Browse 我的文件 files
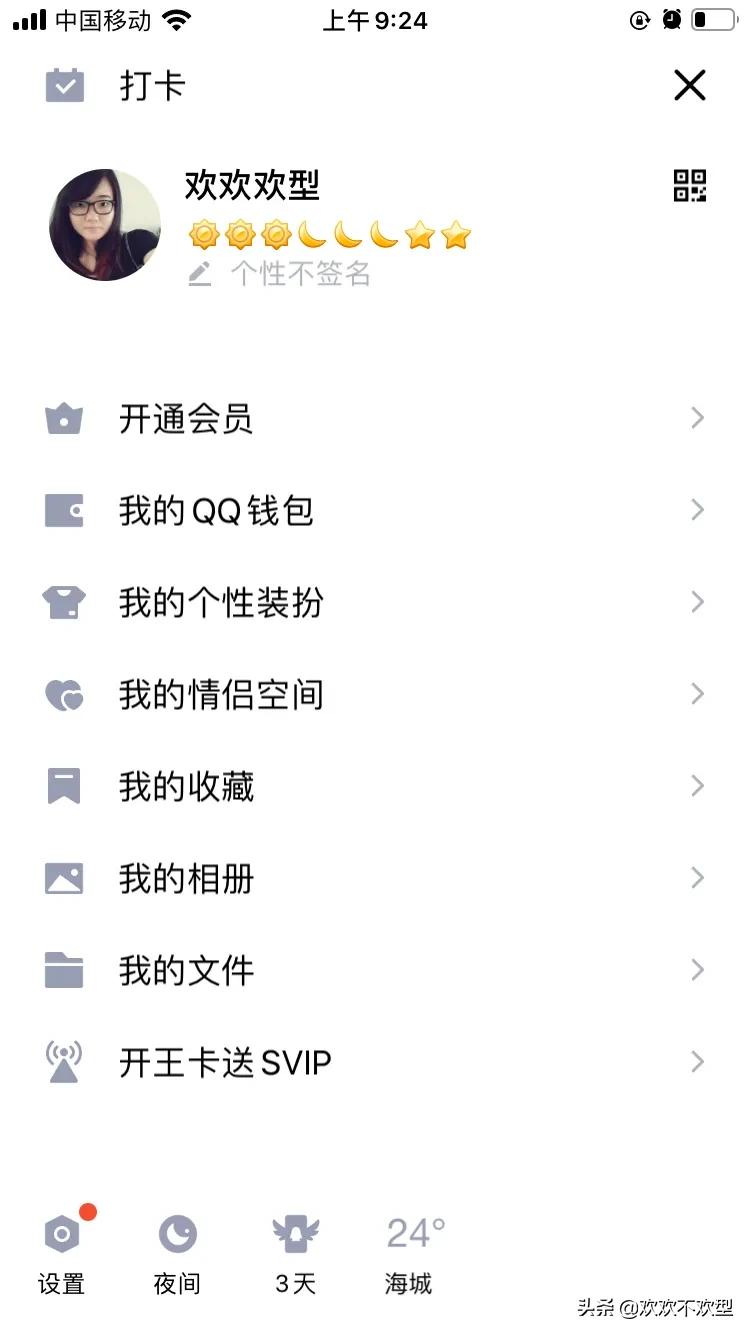750x1334 pixels. [375, 970]
